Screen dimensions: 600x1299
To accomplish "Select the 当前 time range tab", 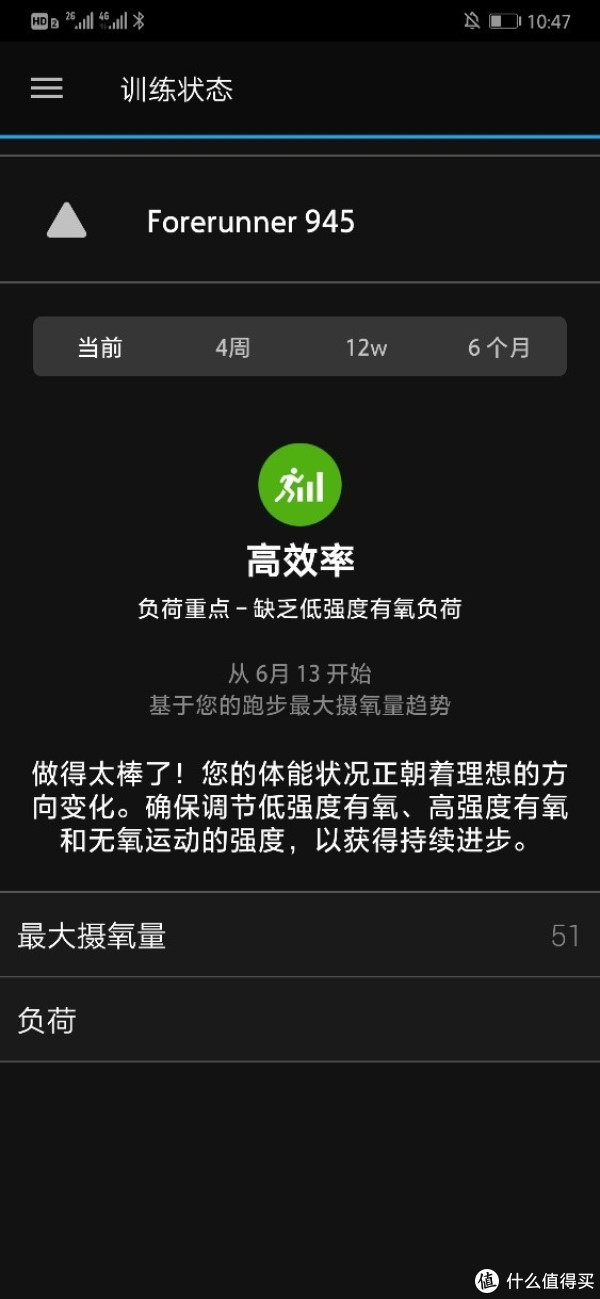I will tap(100, 347).
